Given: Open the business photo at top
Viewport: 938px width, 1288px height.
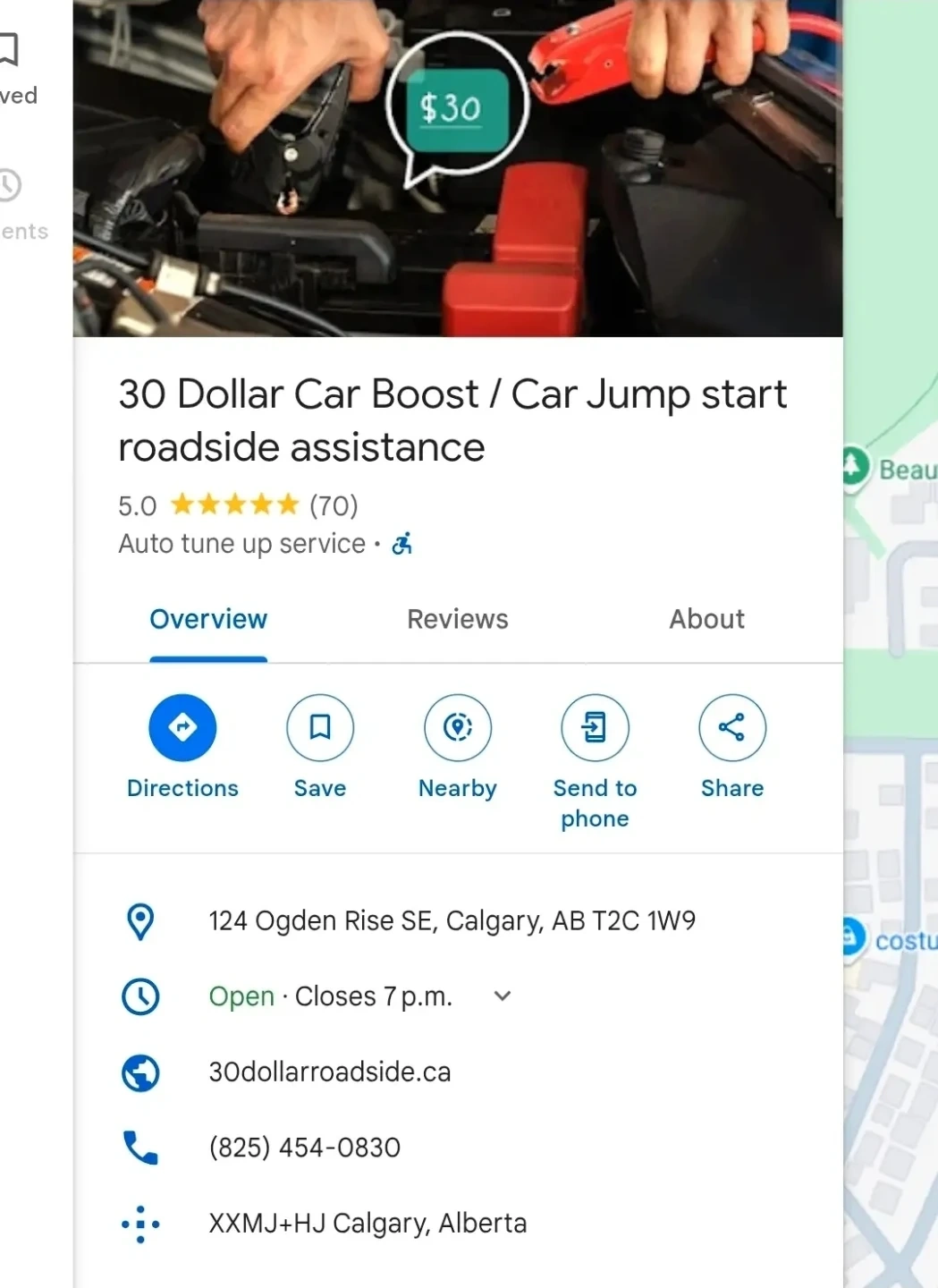Looking at the screenshot, I should (x=457, y=168).
